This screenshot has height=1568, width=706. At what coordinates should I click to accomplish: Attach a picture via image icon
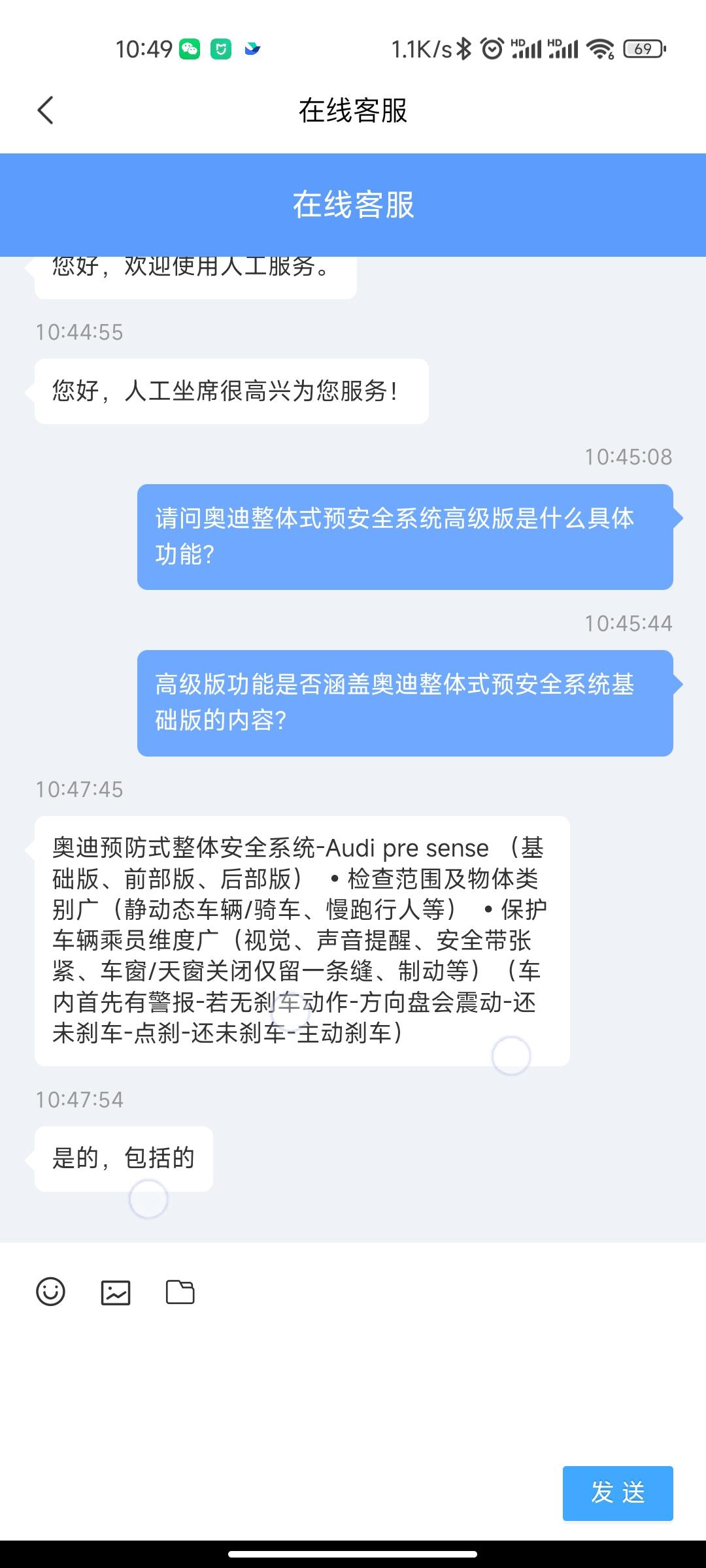pos(116,1293)
